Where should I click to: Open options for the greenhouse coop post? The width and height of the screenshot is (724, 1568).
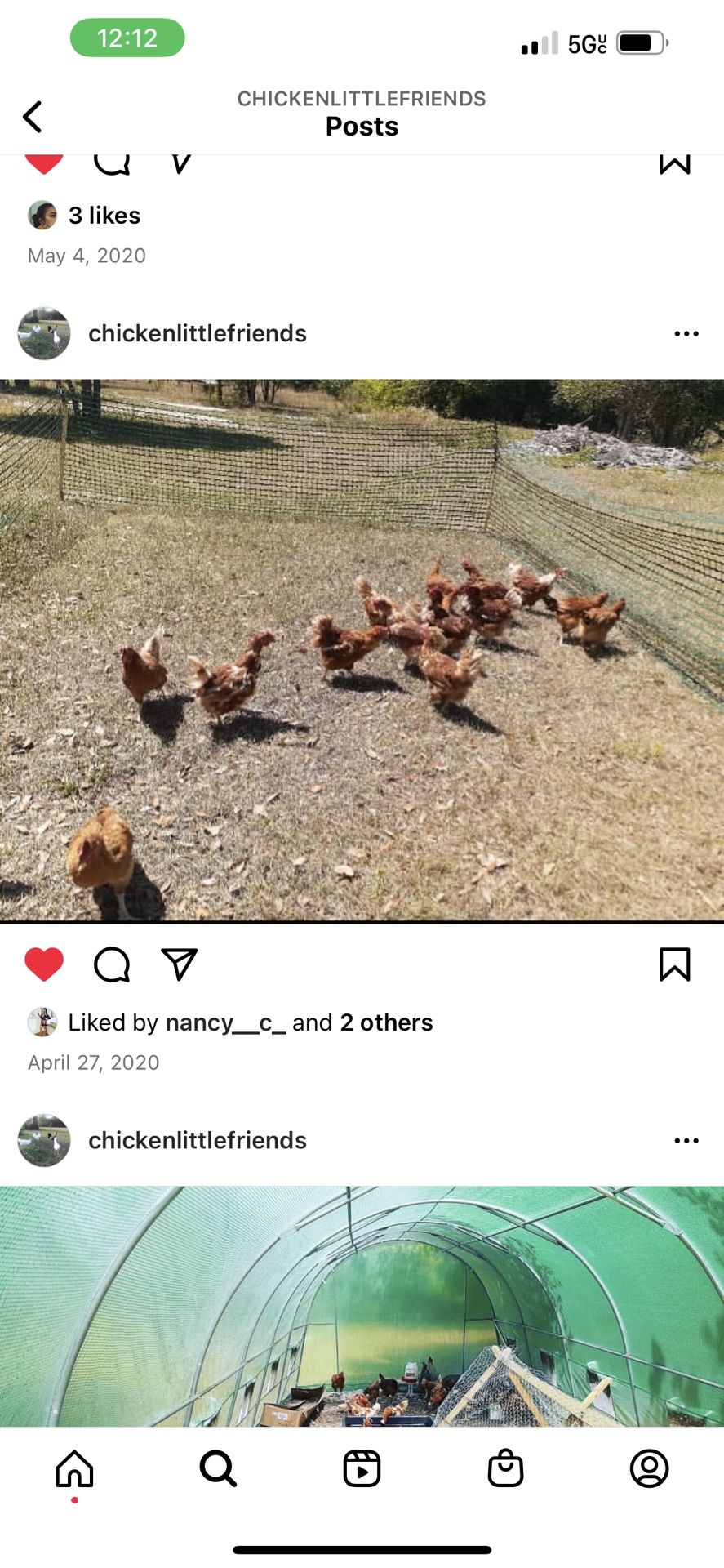686,1140
